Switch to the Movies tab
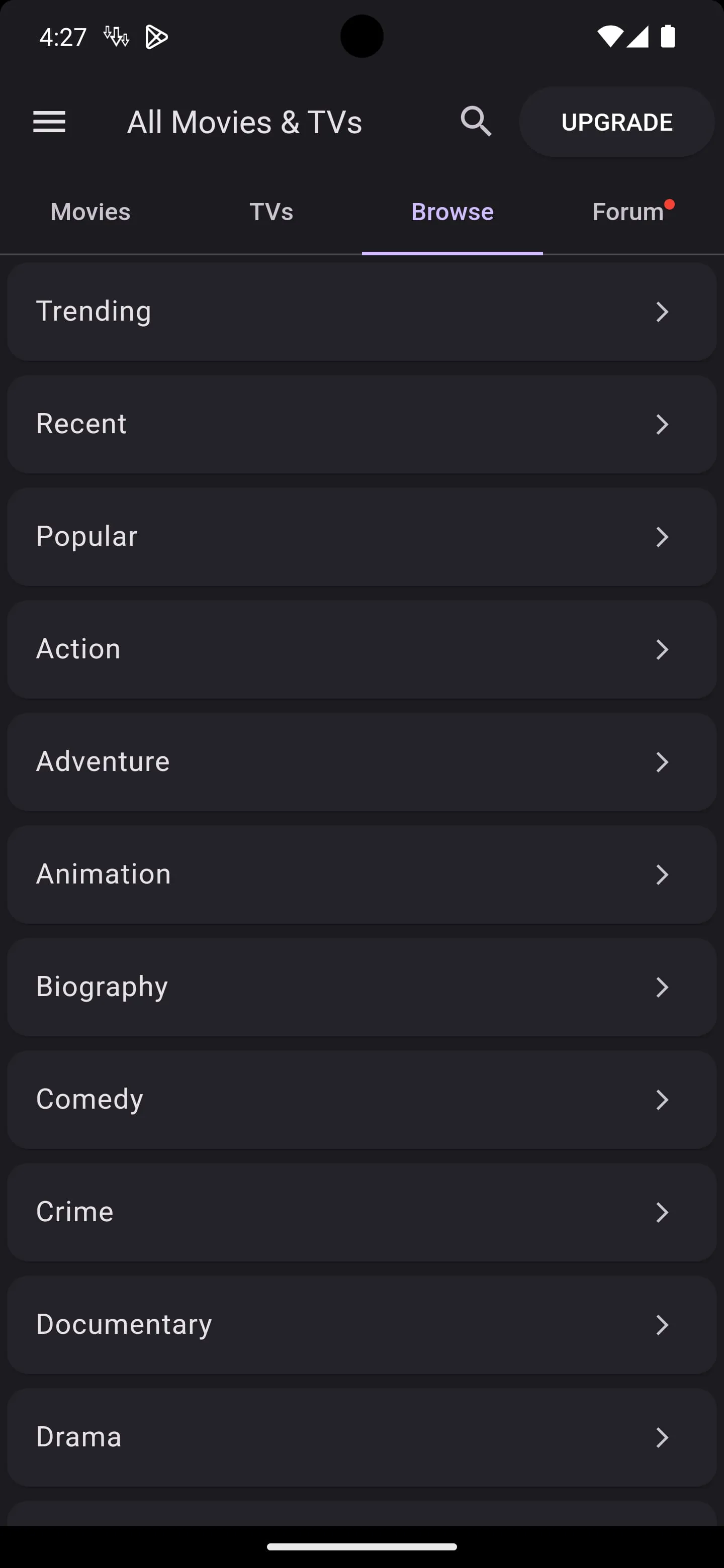 click(x=89, y=211)
